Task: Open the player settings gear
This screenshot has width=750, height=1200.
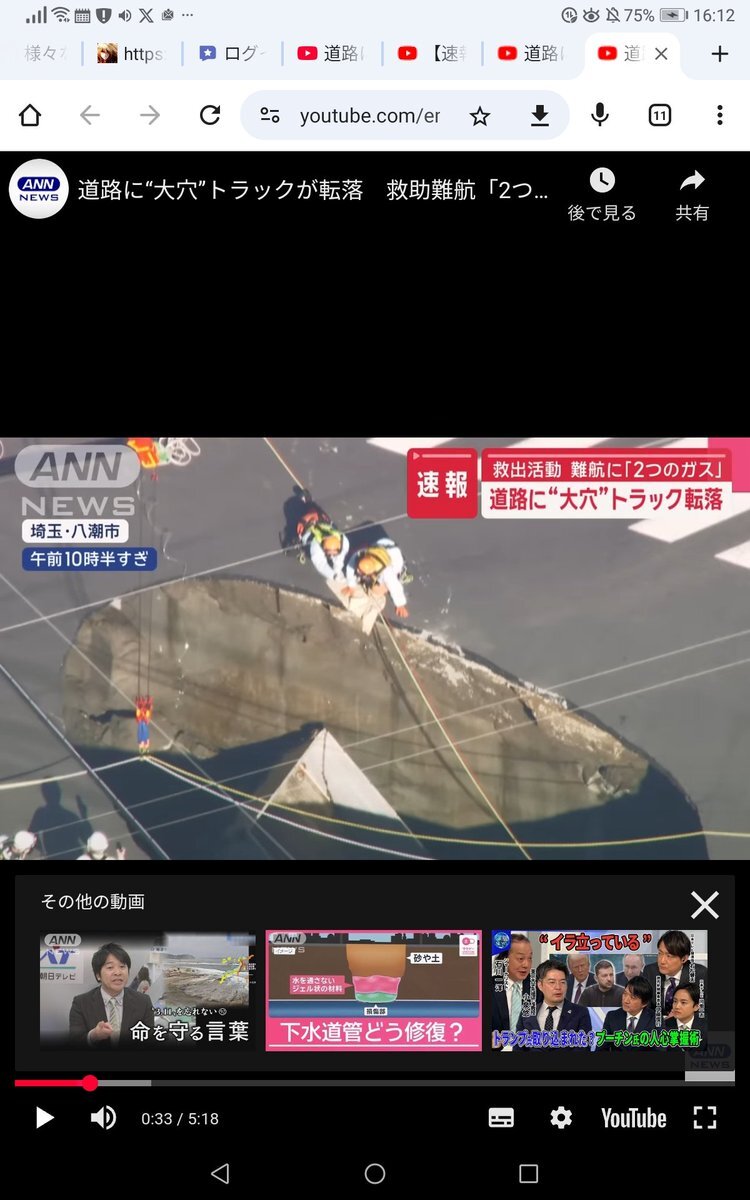Action: tap(561, 1118)
